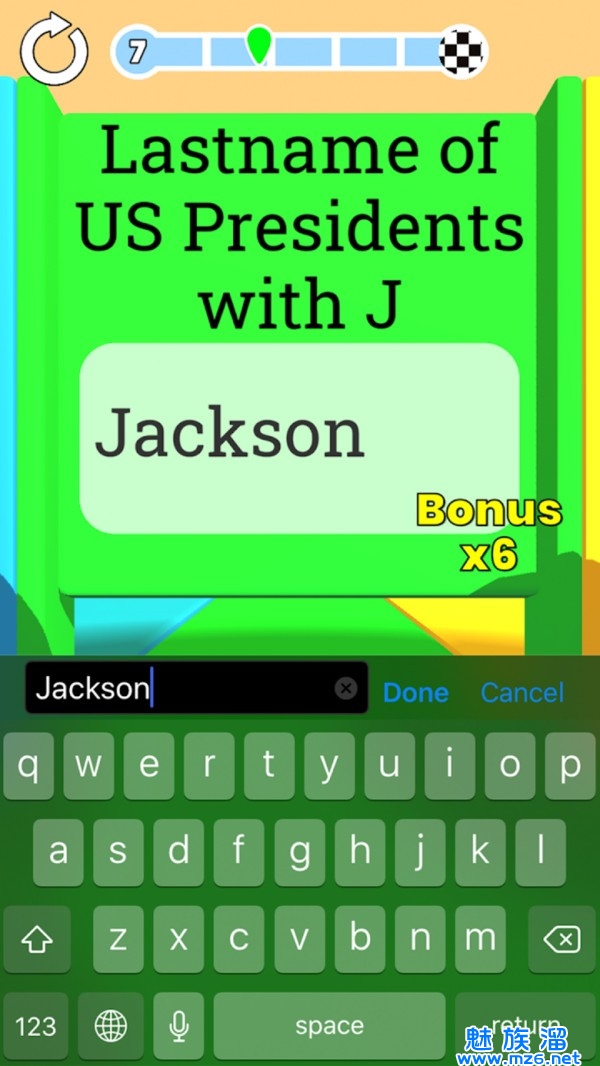Open the globe keyboard switcher

click(110, 1026)
